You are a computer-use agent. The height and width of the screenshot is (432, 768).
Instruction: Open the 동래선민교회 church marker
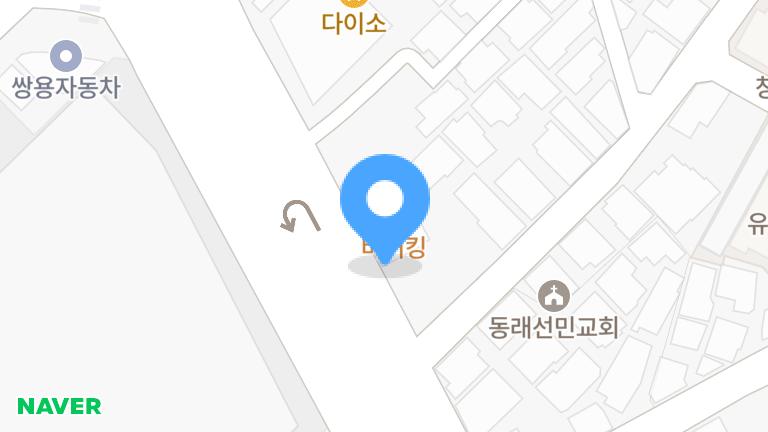[553, 296]
